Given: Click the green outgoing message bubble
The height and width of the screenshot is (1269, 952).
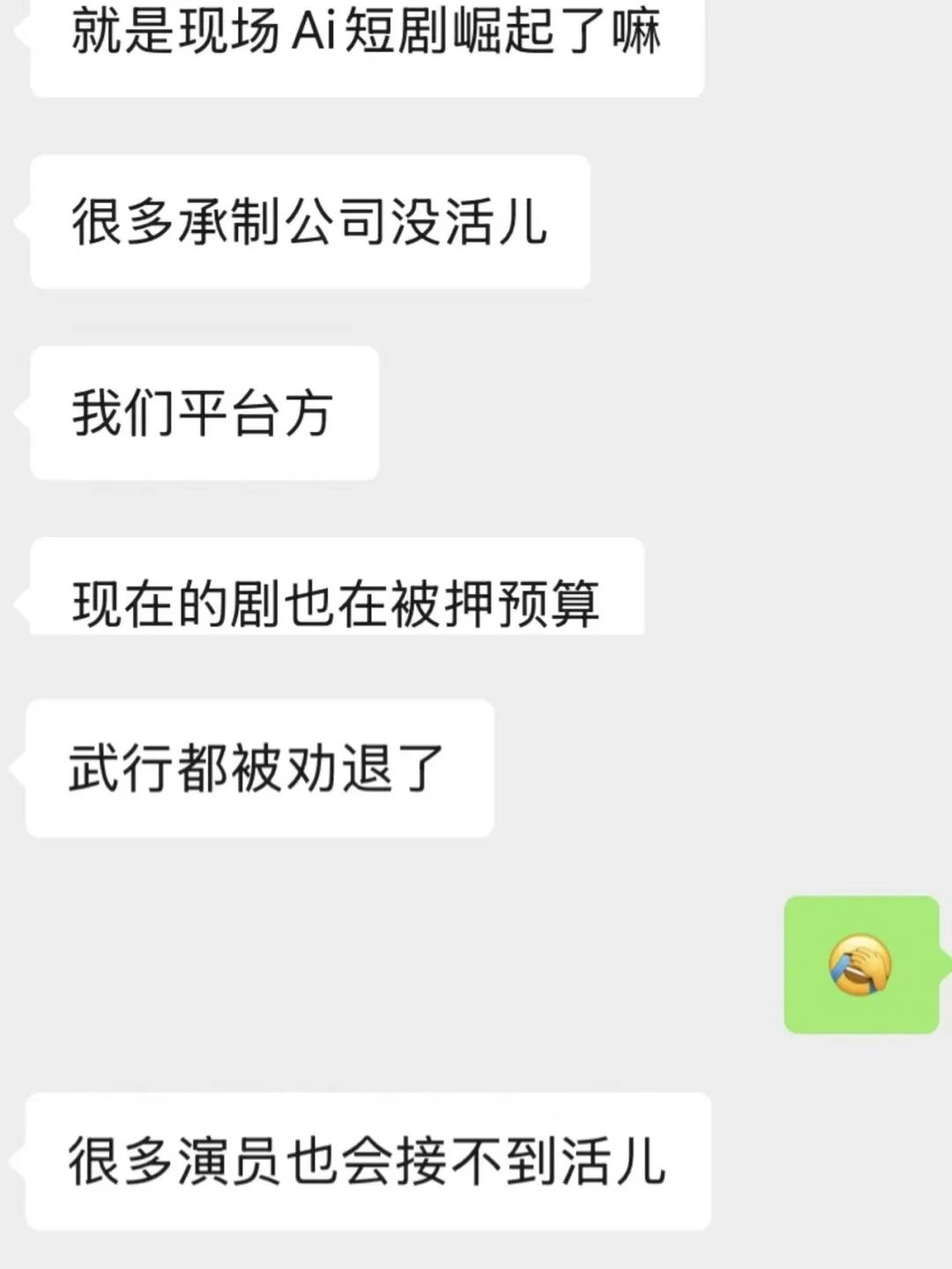Looking at the screenshot, I should pyautogui.click(x=859, y=964).
